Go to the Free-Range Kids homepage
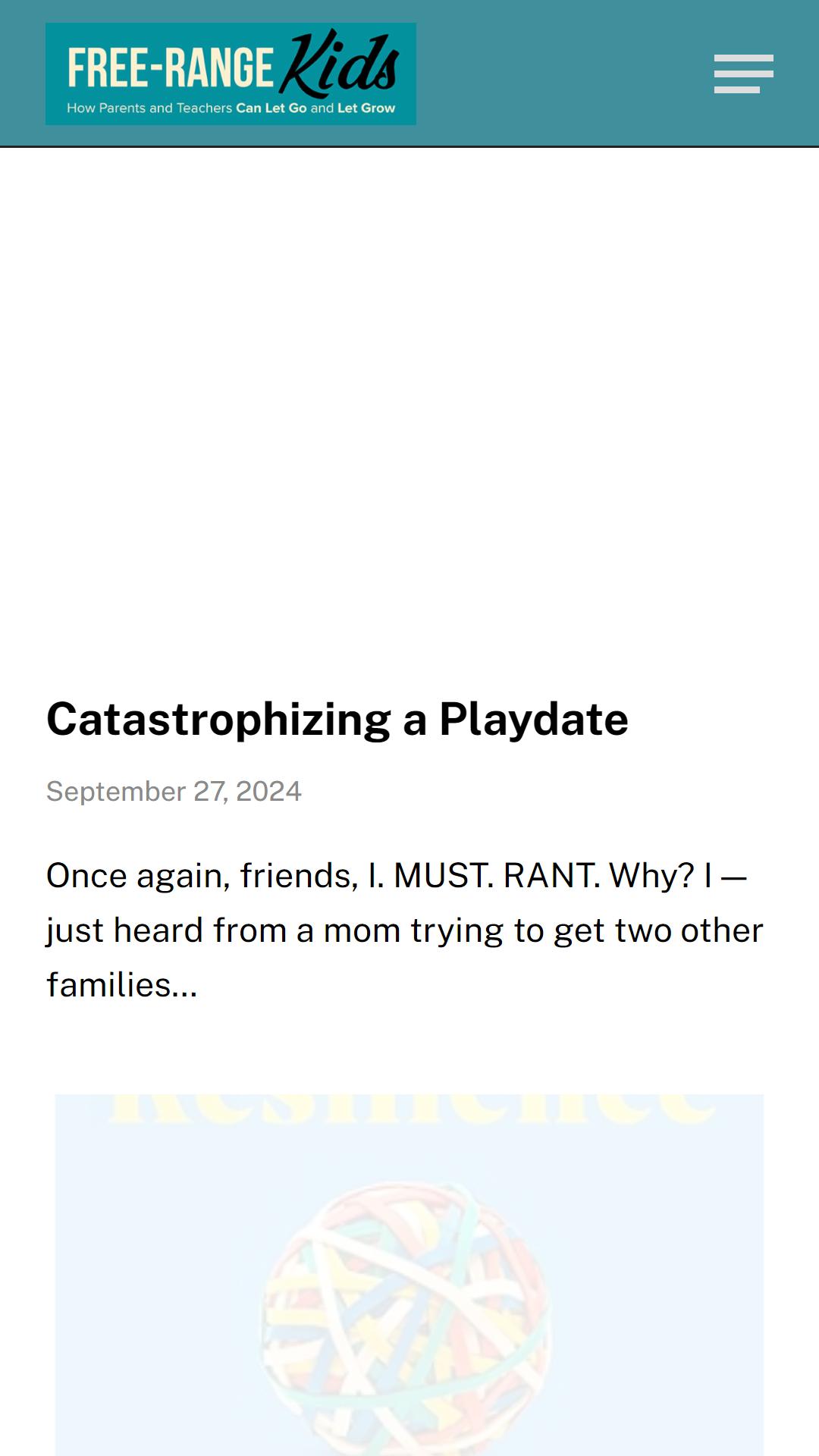The height and width of the screenshot is (1456, 819). click(231, 74)
